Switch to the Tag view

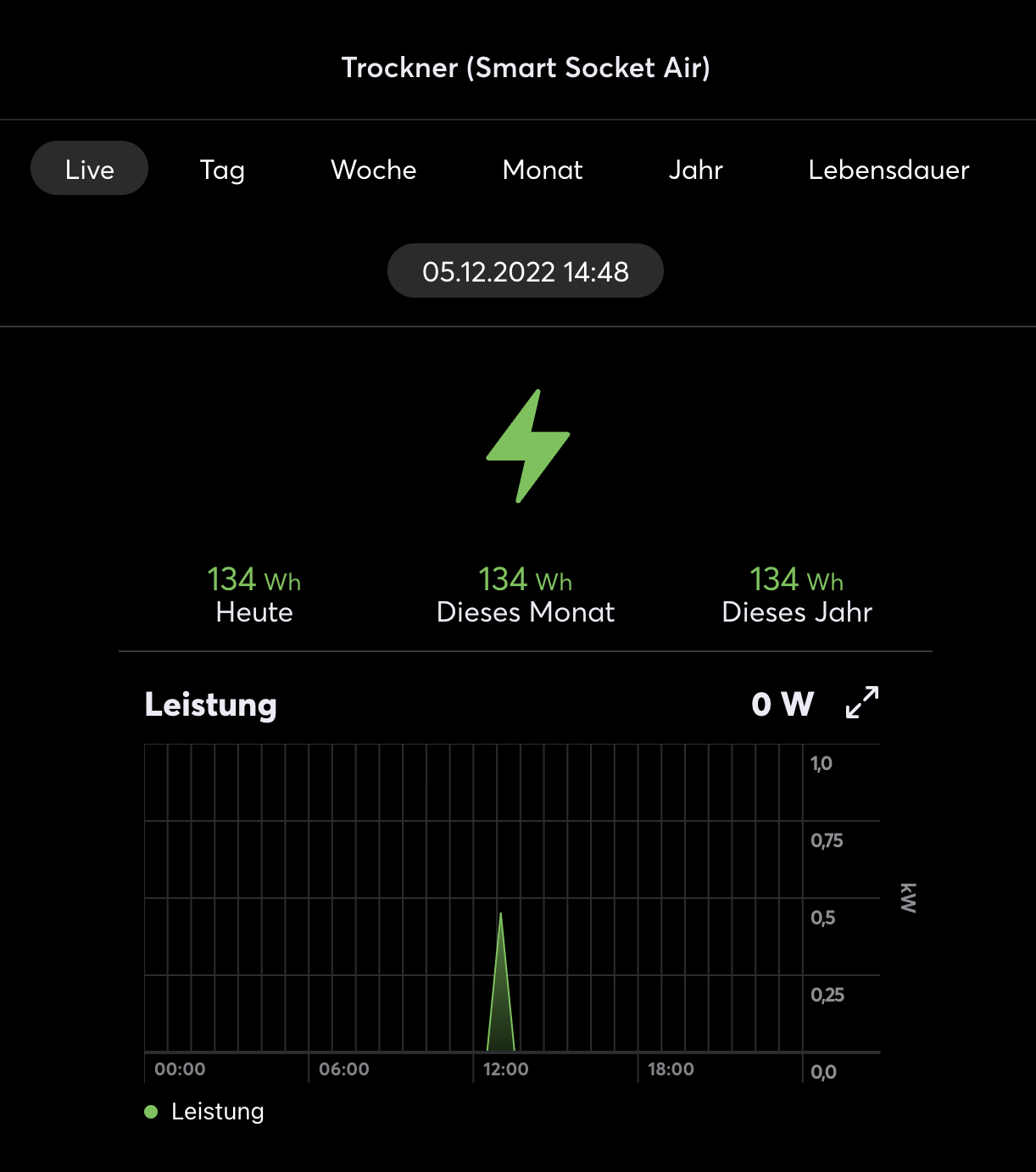[222, 170]
